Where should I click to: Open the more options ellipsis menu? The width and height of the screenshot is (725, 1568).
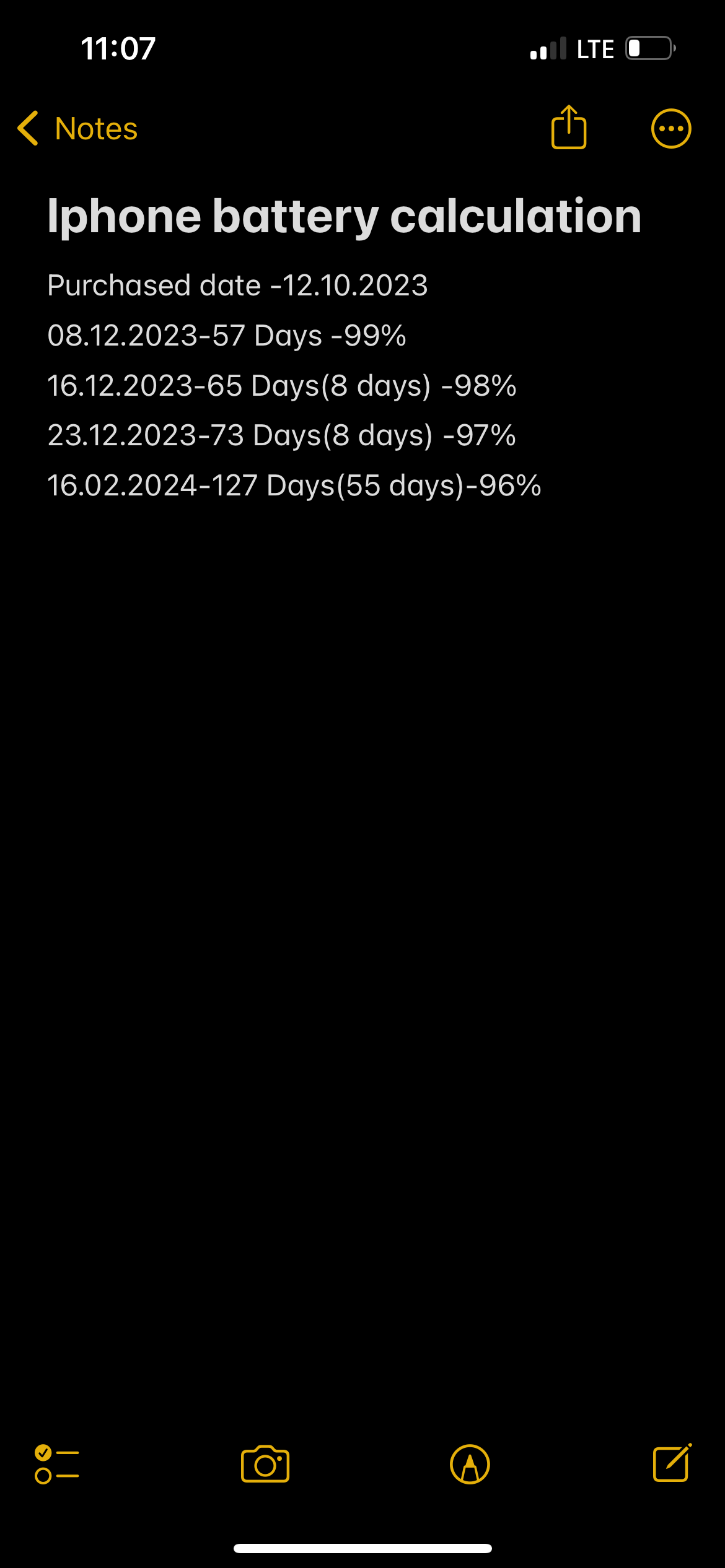pos(671,129)
